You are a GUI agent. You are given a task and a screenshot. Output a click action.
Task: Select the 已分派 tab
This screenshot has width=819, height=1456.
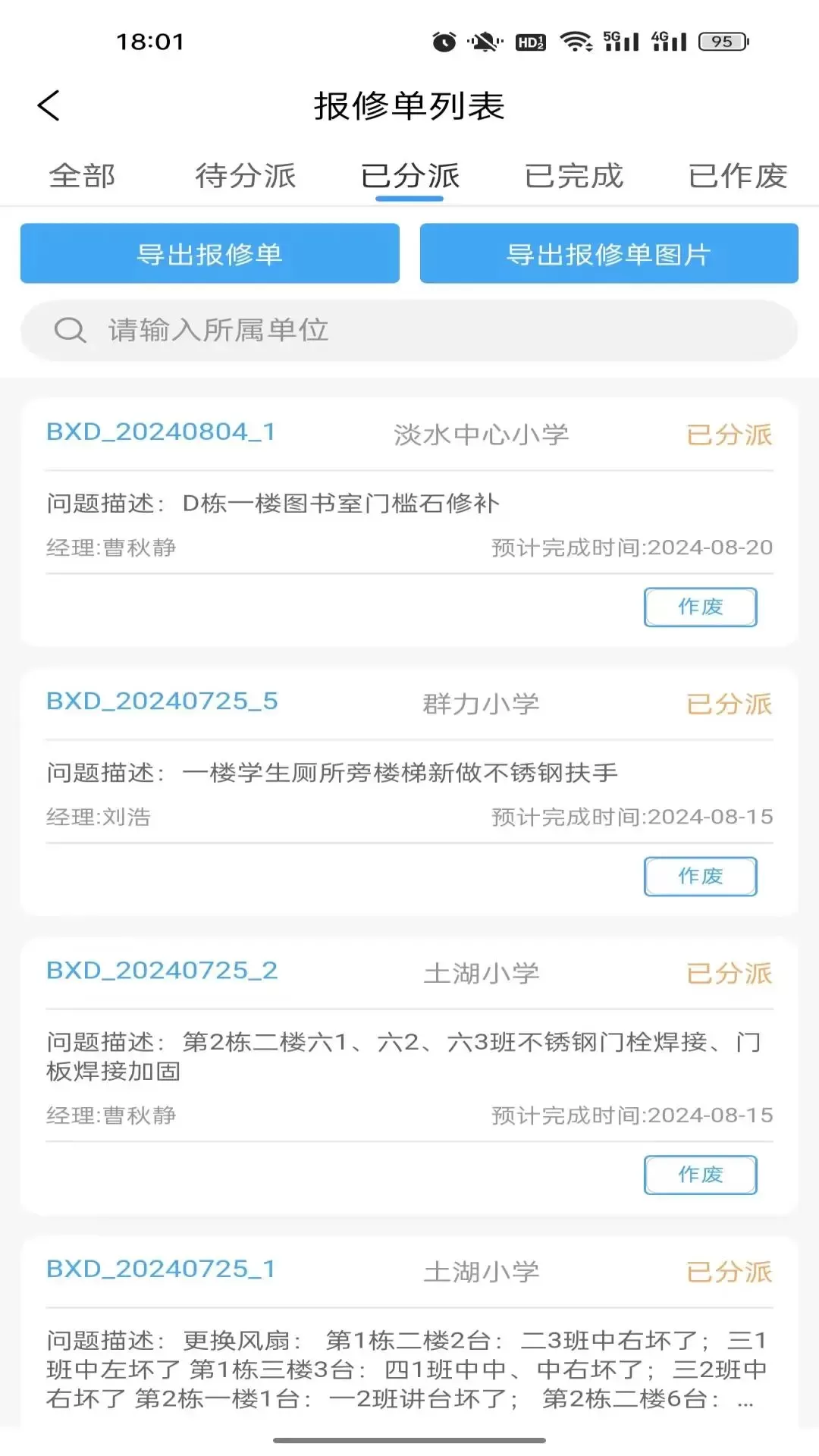[409, 176]
